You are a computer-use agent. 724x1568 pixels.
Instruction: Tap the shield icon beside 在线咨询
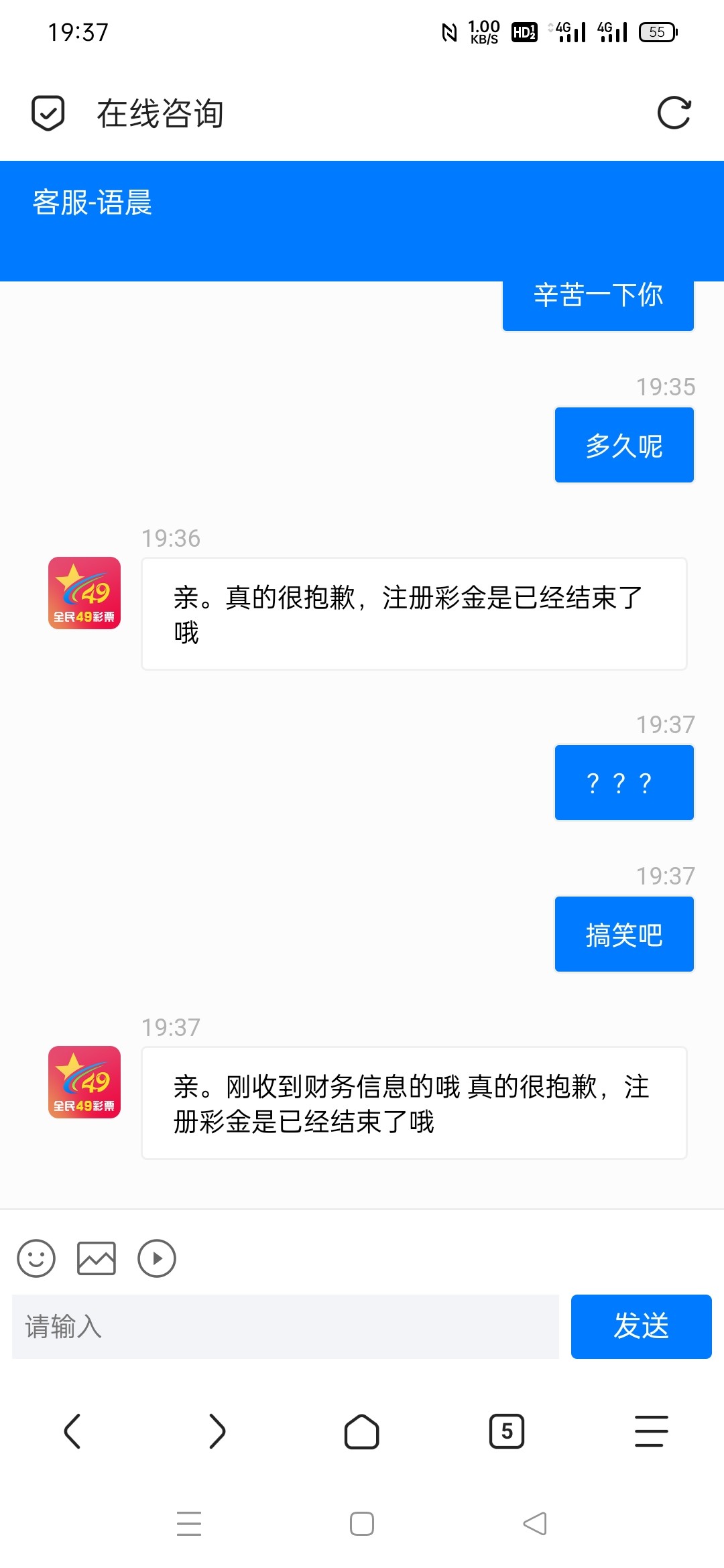[x=48, y=113]
